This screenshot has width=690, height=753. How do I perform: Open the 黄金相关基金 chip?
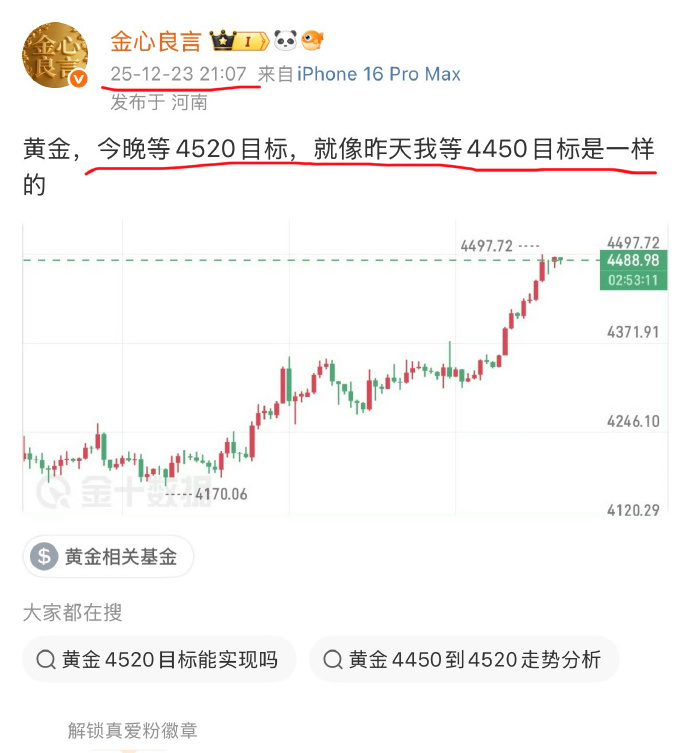[108, 557]
